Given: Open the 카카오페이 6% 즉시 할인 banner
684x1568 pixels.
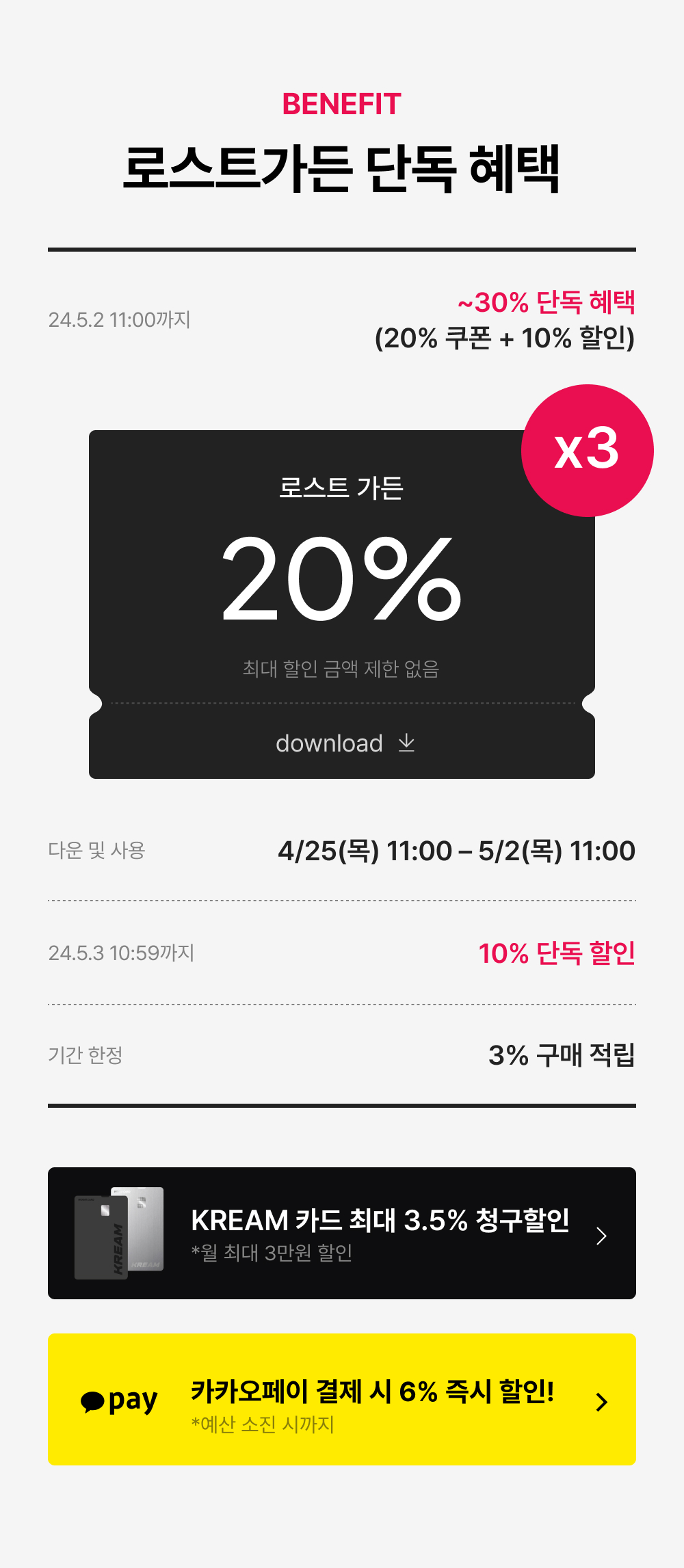Looking at the screenshot, I should tap(342, 1399).
